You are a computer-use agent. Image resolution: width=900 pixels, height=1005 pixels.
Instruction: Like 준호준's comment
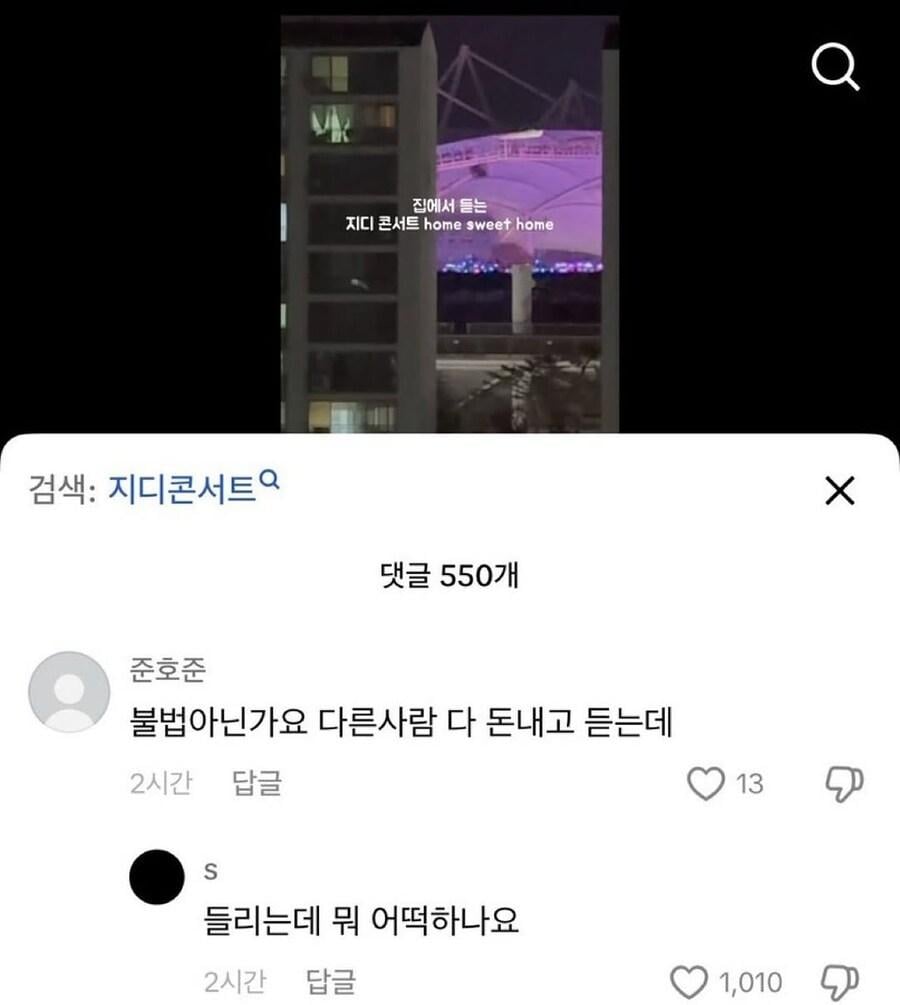coord(706,784)
